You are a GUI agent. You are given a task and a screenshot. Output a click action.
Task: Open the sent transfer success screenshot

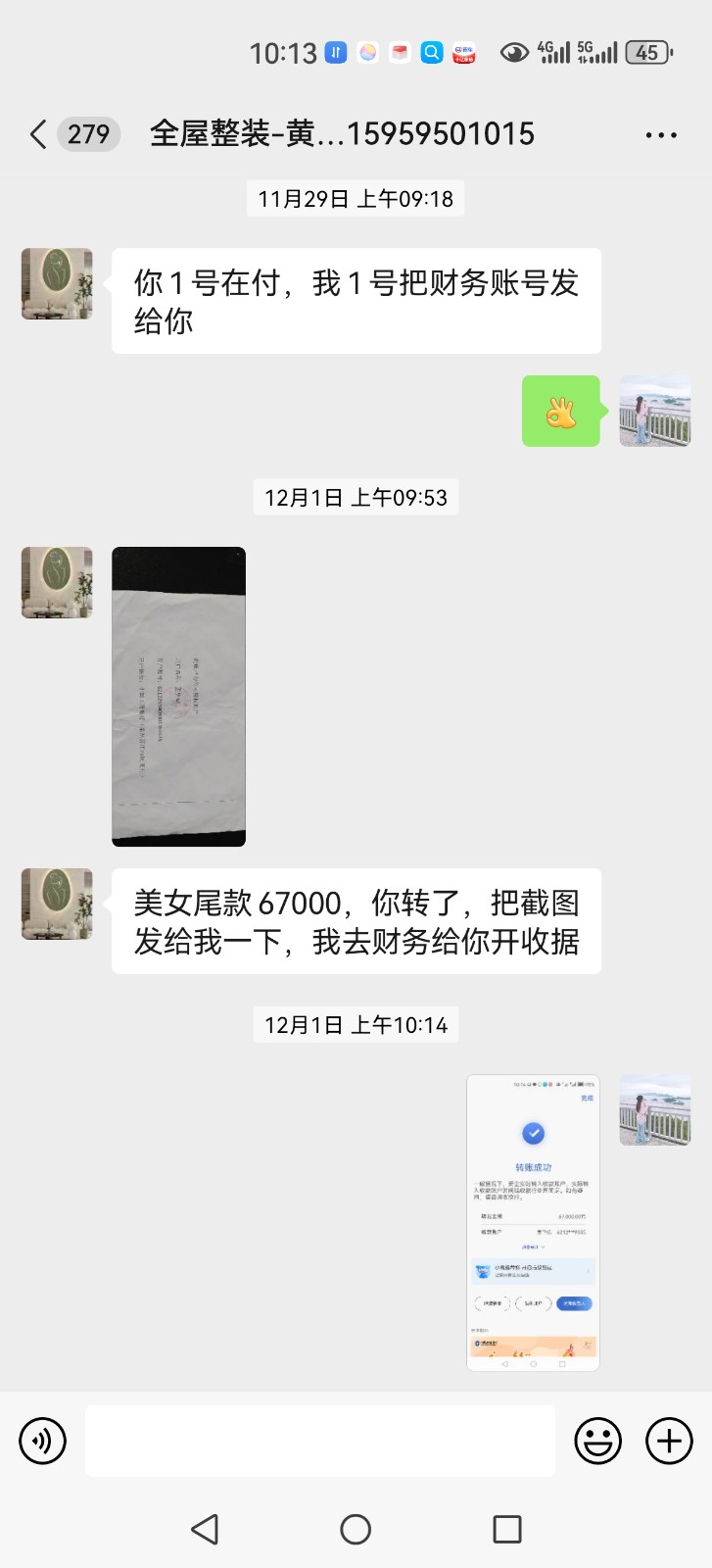[x=533, y=1222]
